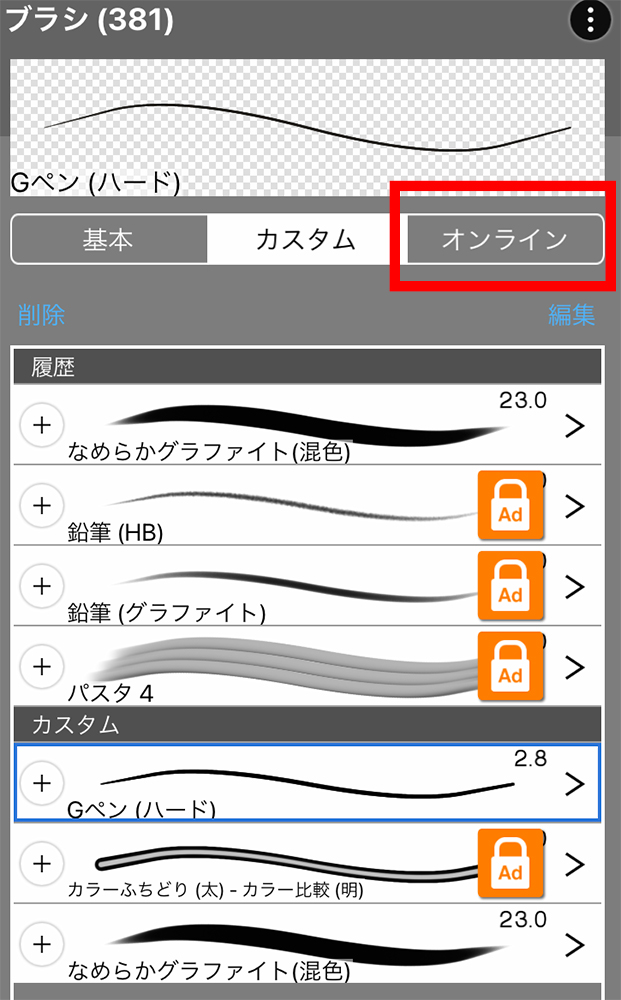Tap the 削除 link
The height and width of the screenshot is (1000, 621).
coord(41,315)
